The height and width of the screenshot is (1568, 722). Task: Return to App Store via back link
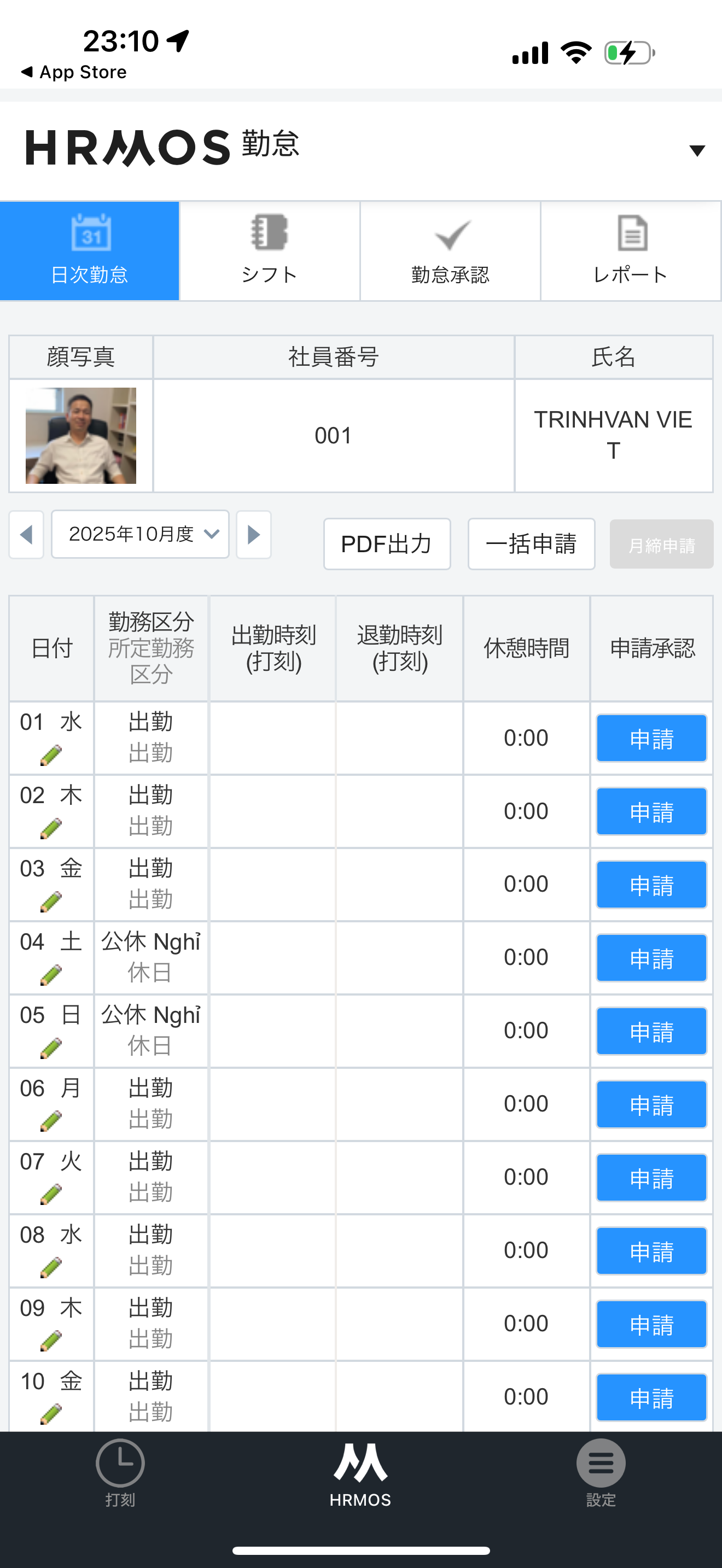pos(74,72)
